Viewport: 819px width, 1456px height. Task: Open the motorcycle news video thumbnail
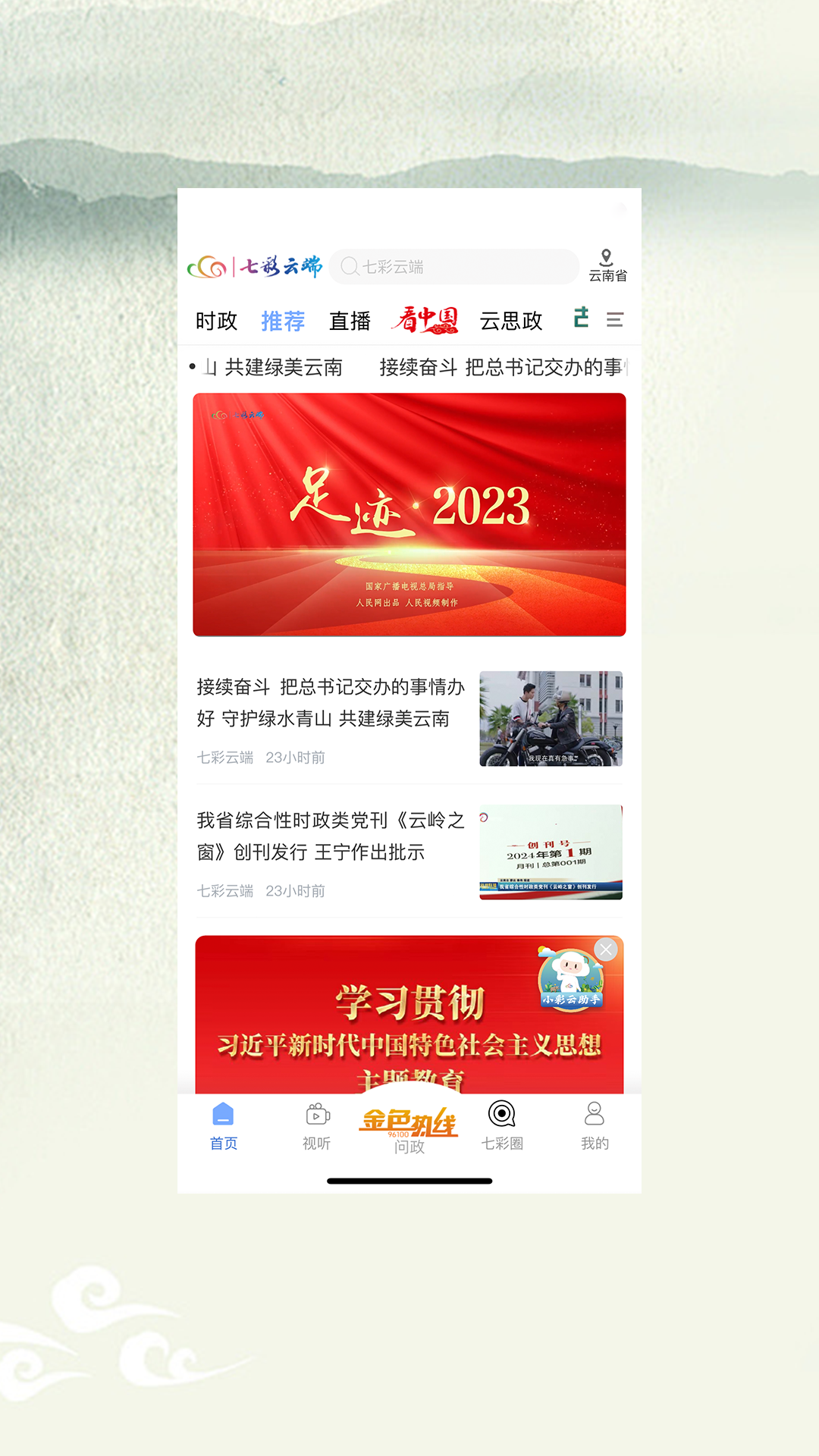click(551, 717)
